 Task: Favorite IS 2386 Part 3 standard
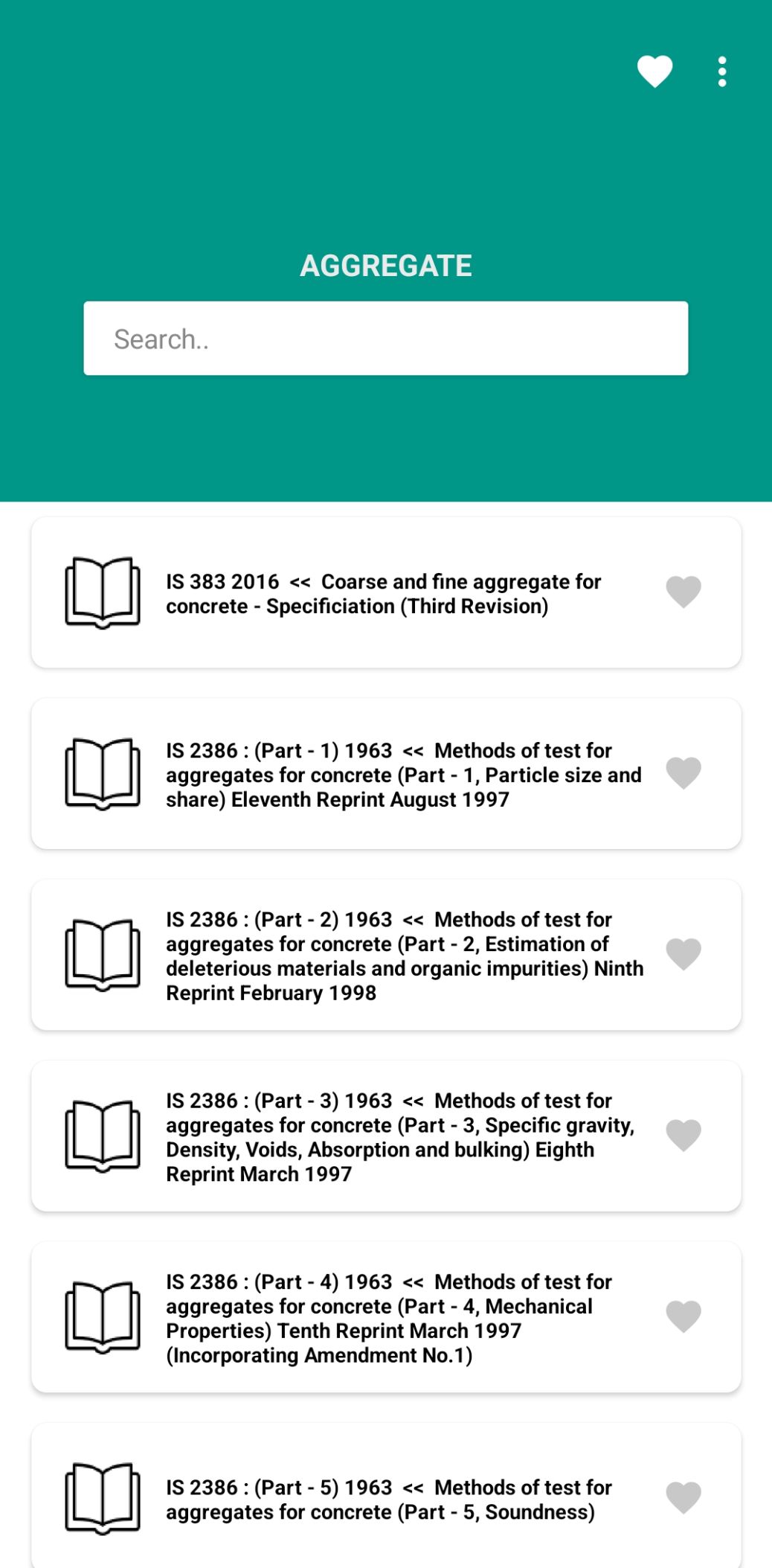tap(683, 1136)
